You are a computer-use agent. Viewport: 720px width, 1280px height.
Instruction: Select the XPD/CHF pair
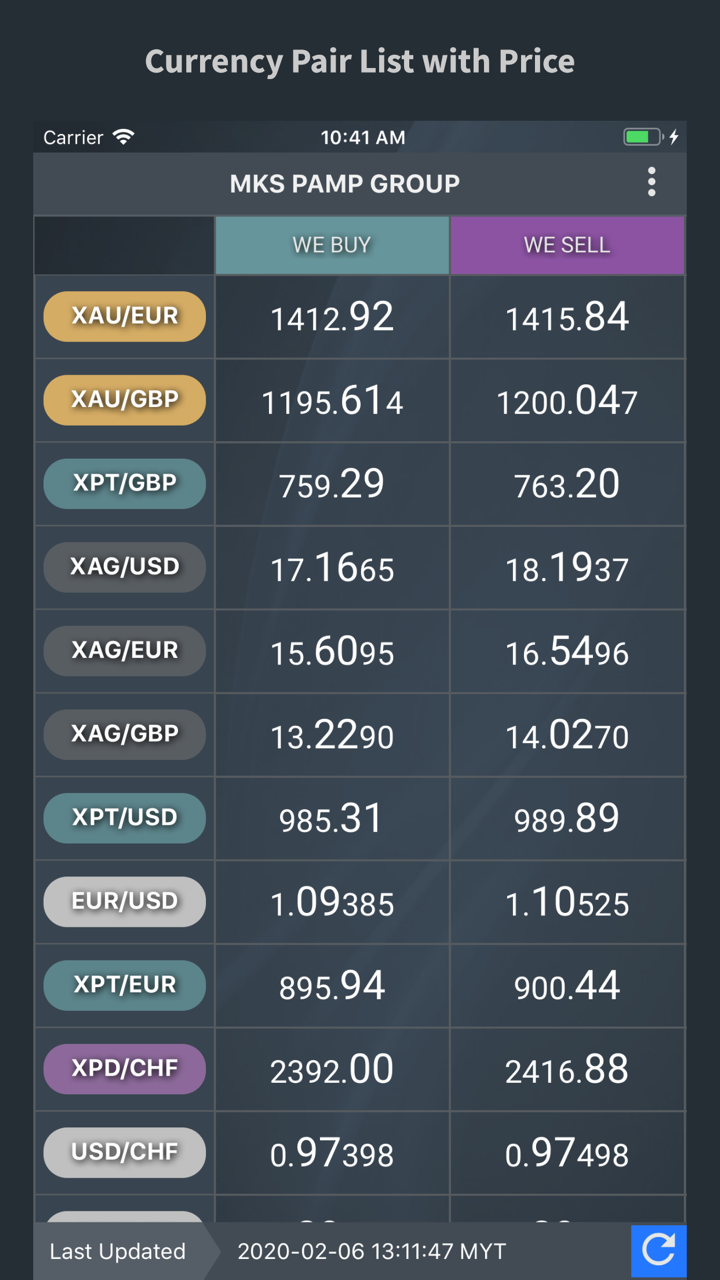point(125,1068)
